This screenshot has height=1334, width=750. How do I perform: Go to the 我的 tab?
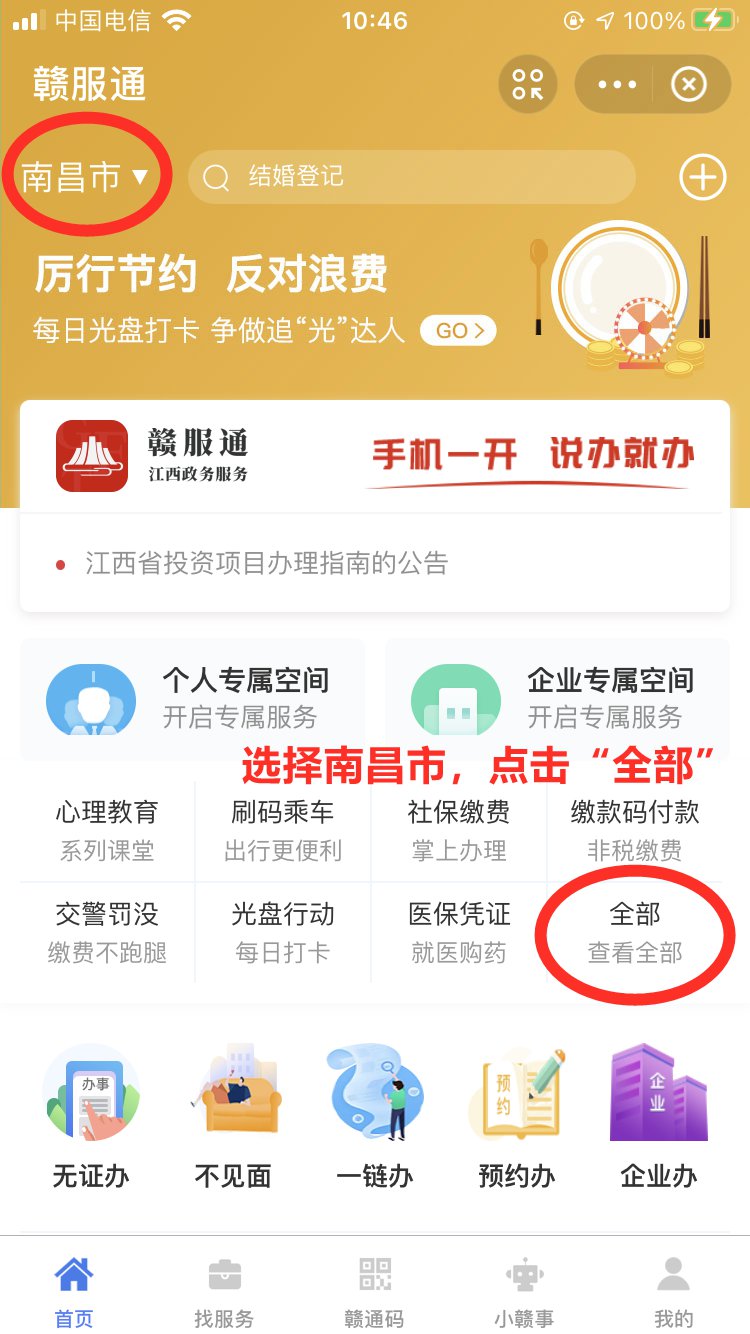coord(673,1292)
